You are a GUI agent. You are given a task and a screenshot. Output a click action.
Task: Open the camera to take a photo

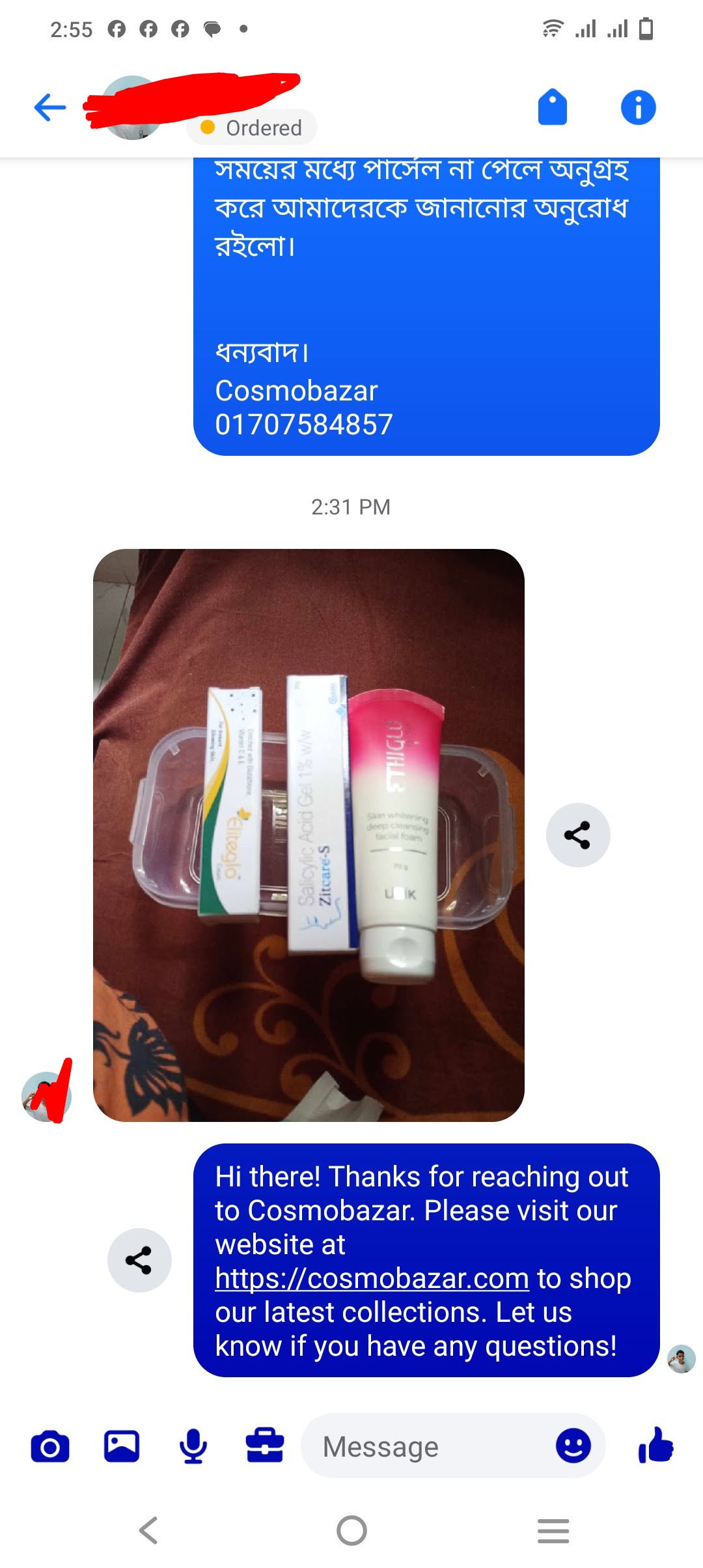coord(50,1447)
